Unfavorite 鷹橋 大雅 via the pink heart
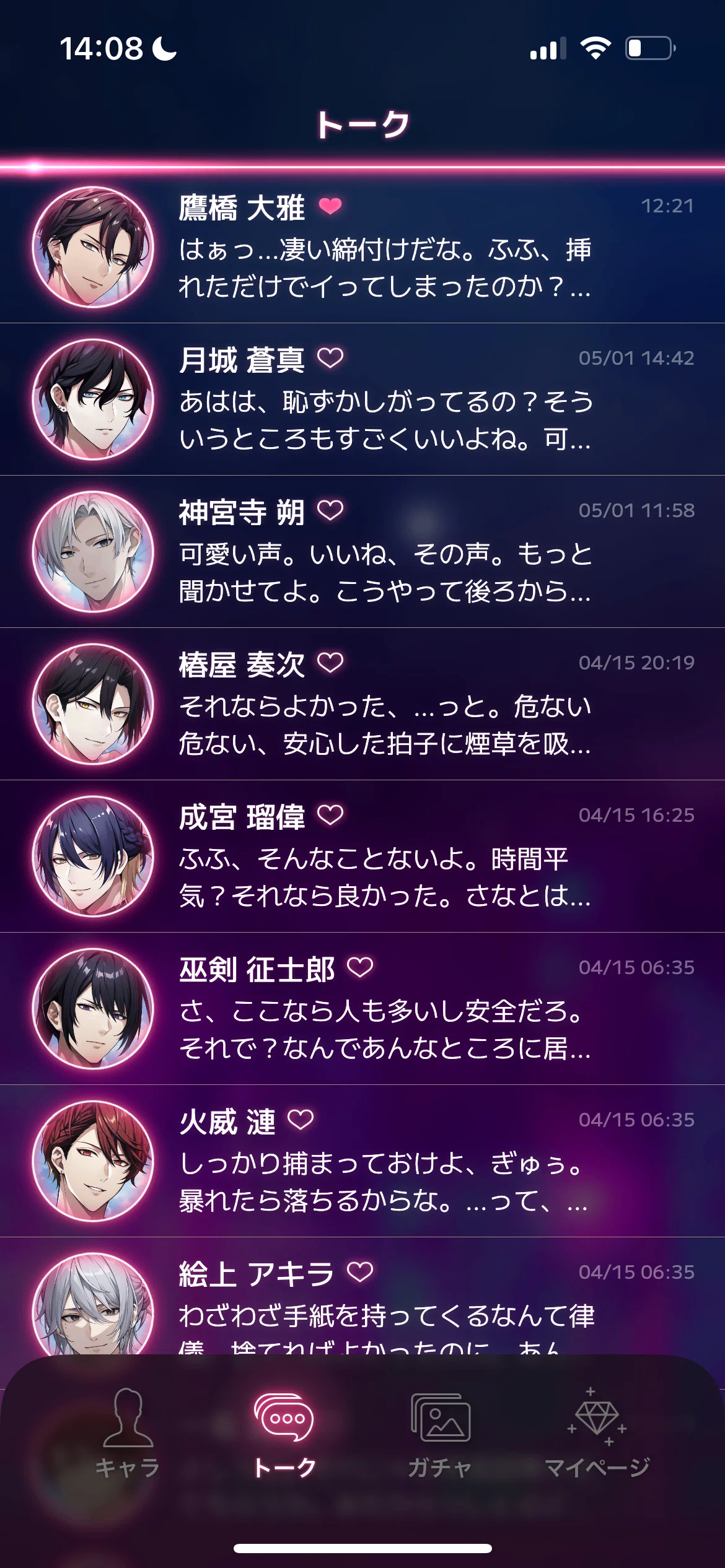 [x=330, y=206]
